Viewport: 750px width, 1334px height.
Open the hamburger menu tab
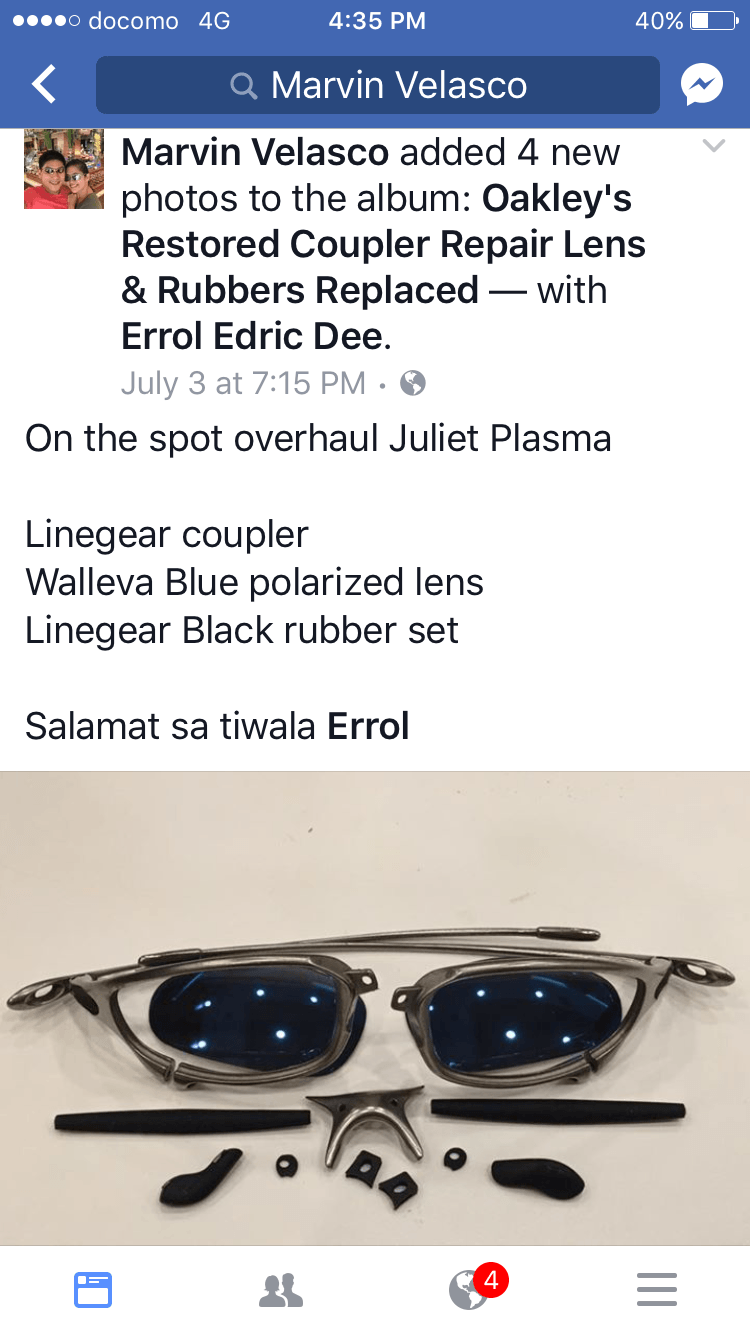656,1290
